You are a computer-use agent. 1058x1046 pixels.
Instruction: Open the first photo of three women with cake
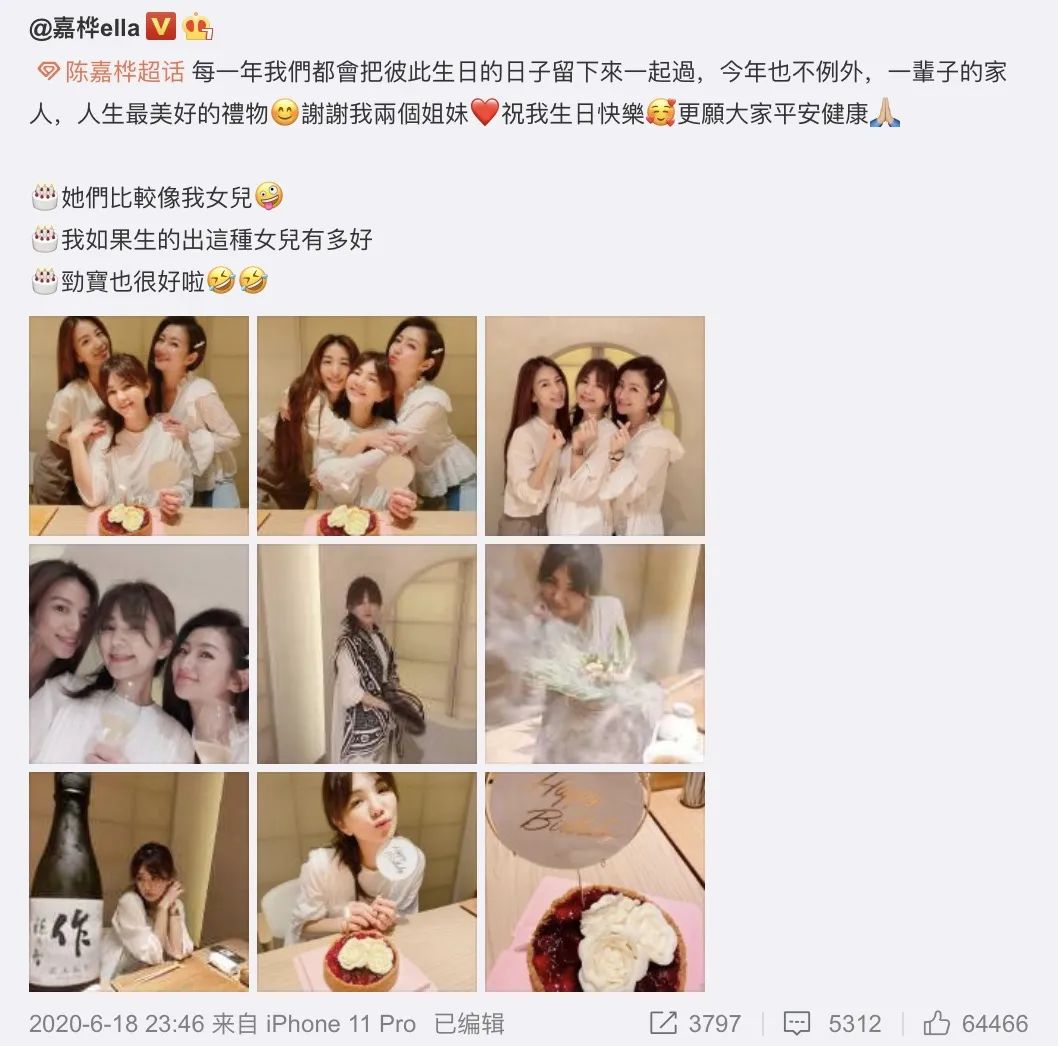click(x=138, y=426)
